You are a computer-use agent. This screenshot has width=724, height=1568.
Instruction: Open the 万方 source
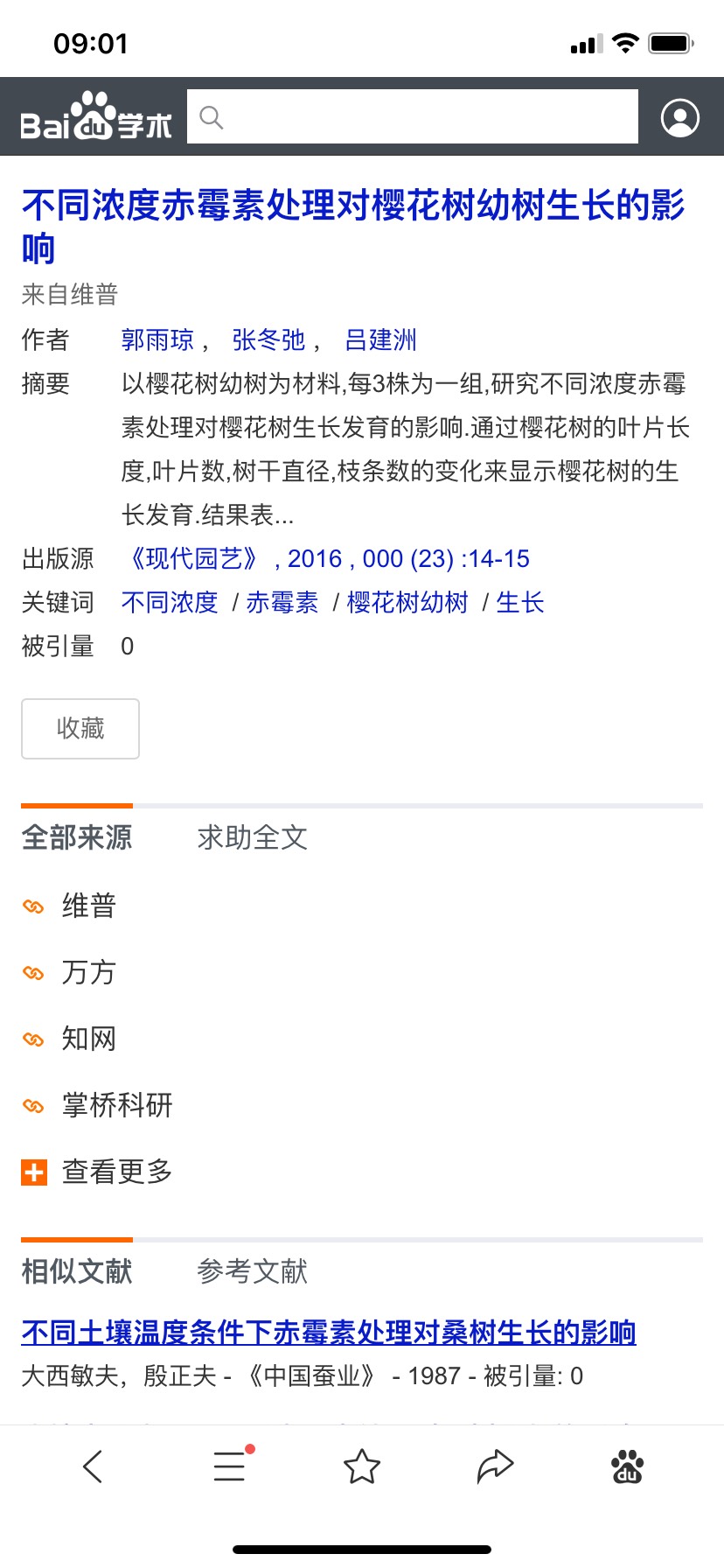coord(89,972)
